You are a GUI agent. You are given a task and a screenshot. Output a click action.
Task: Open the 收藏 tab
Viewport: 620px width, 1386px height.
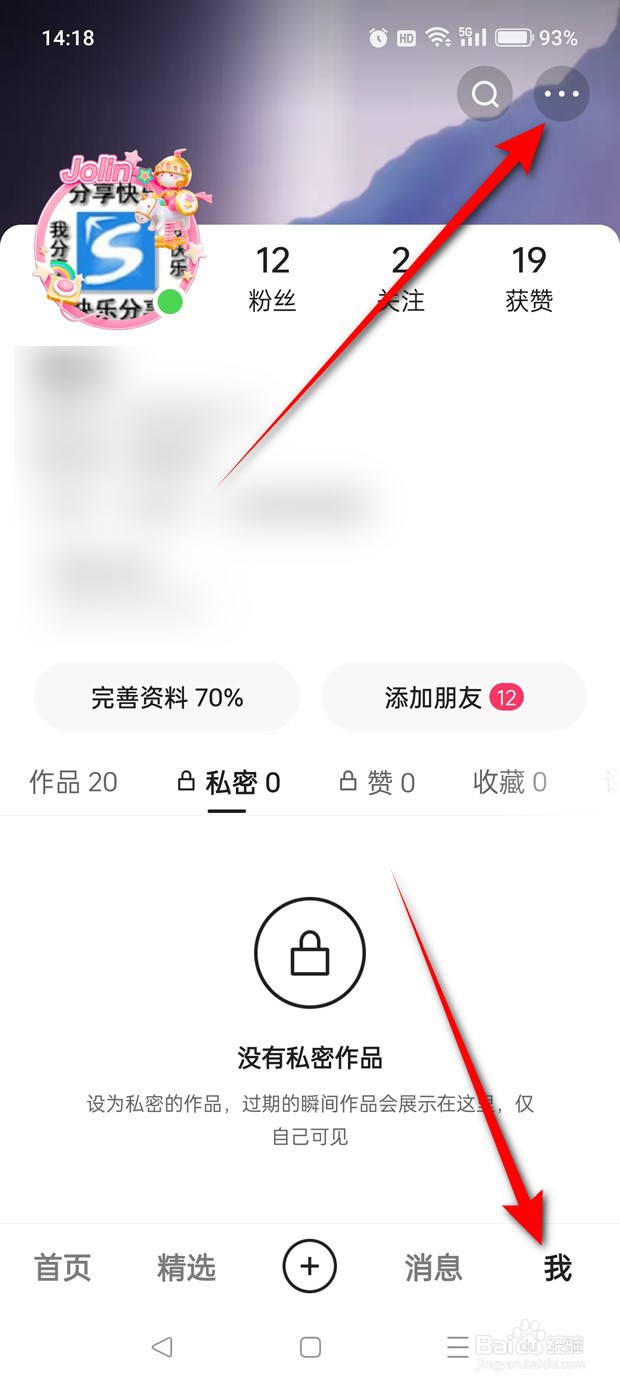pyautogui.click(x=510, y=782)
